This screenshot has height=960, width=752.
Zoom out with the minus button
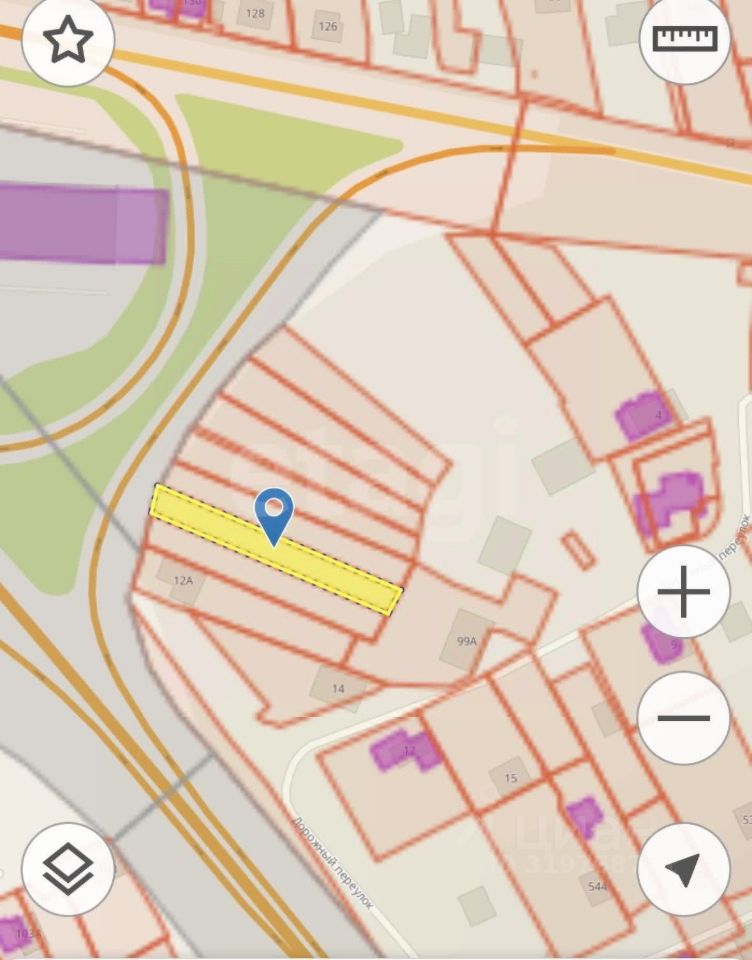click(x=684, y=718)
